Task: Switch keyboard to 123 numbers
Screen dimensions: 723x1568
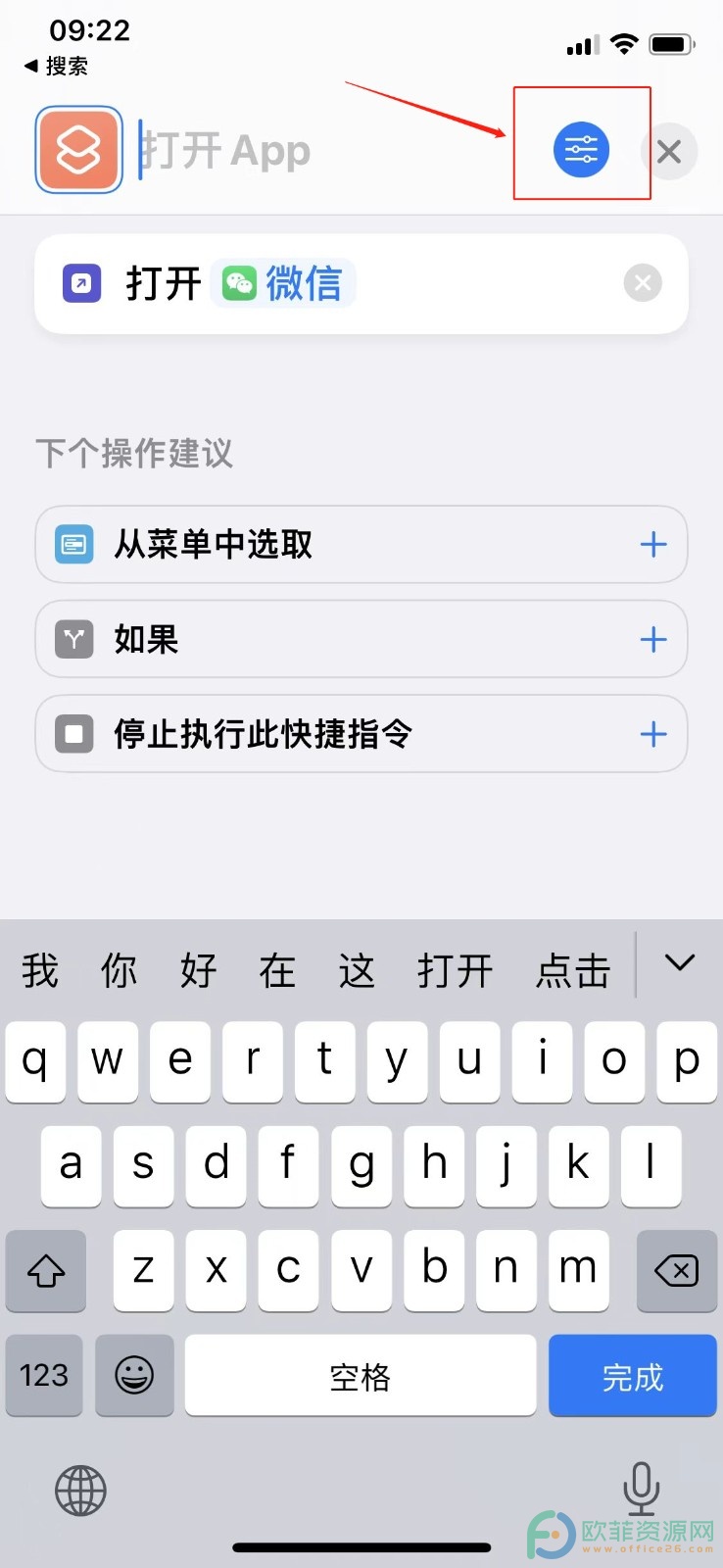Action: pyautogui.click(x=44, y=1375)
